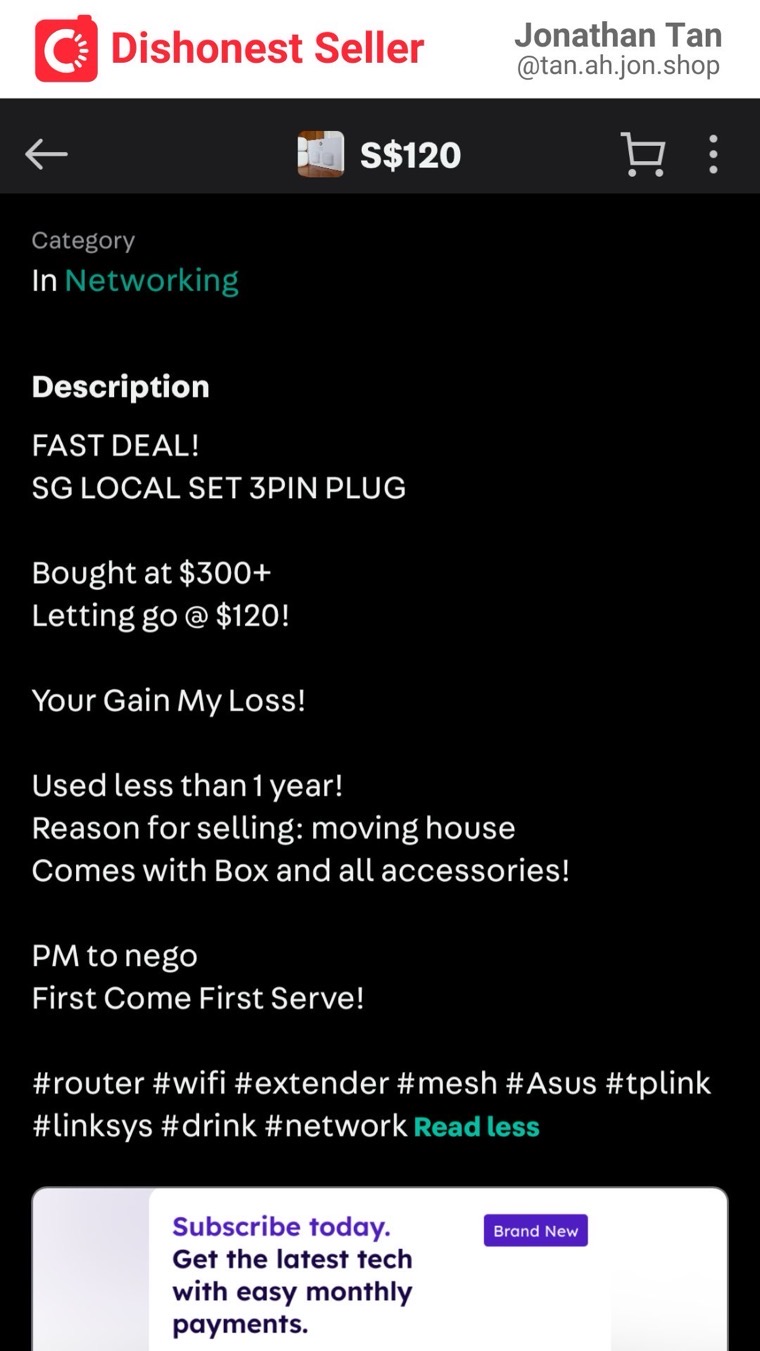Viewport: 760px width, 1351px height.
Task: Go back using the arrow icon
Action: [46, 154]
